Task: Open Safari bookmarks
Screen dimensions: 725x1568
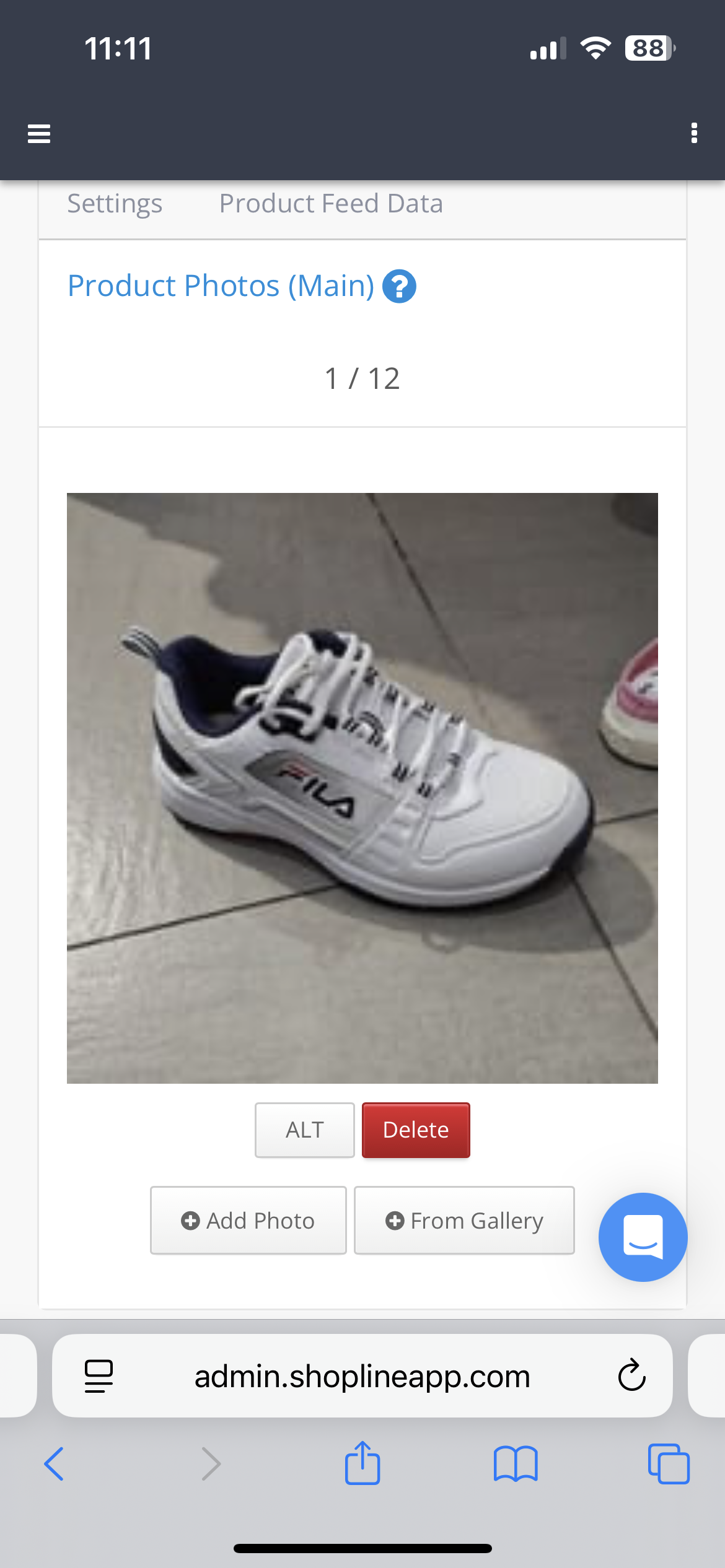Action: coord(516,1465)
